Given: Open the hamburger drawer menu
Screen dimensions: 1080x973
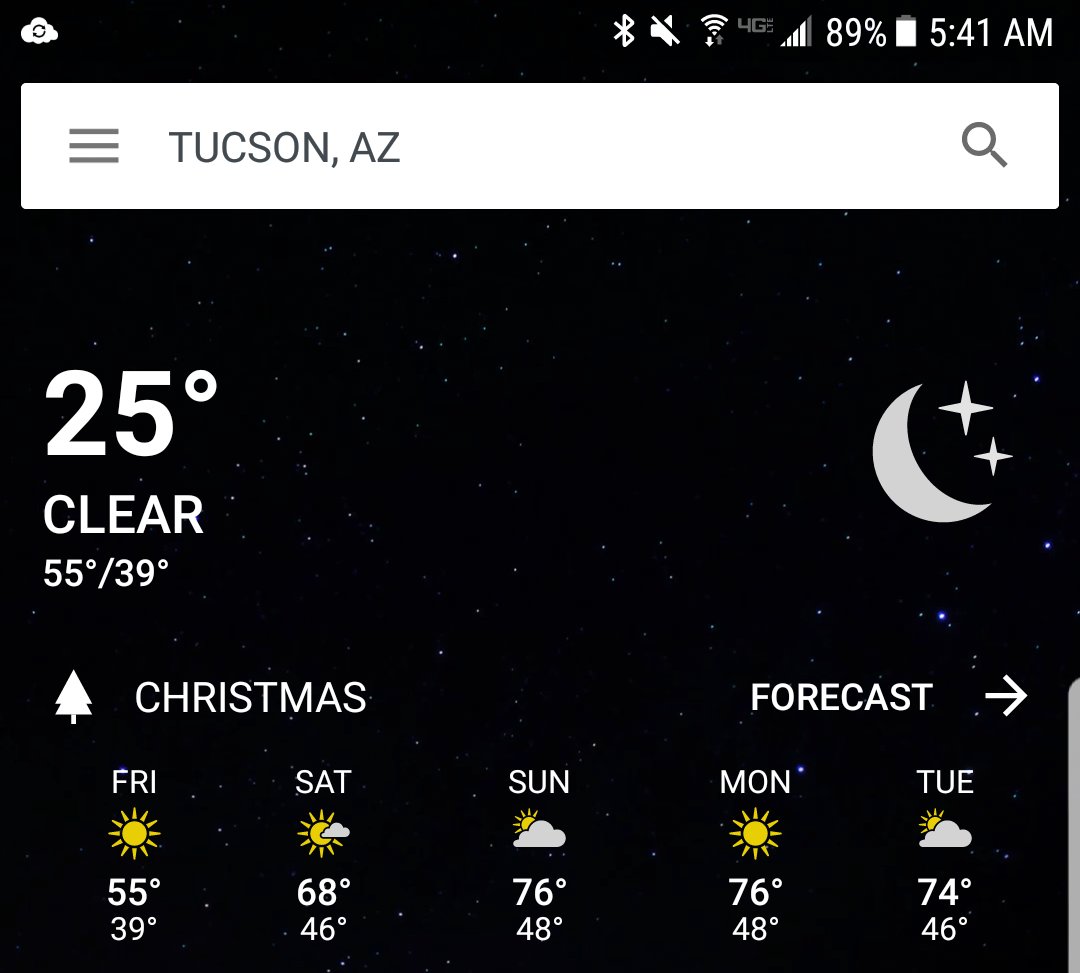Looking at the screenshot, I should [x=94, y=147].
